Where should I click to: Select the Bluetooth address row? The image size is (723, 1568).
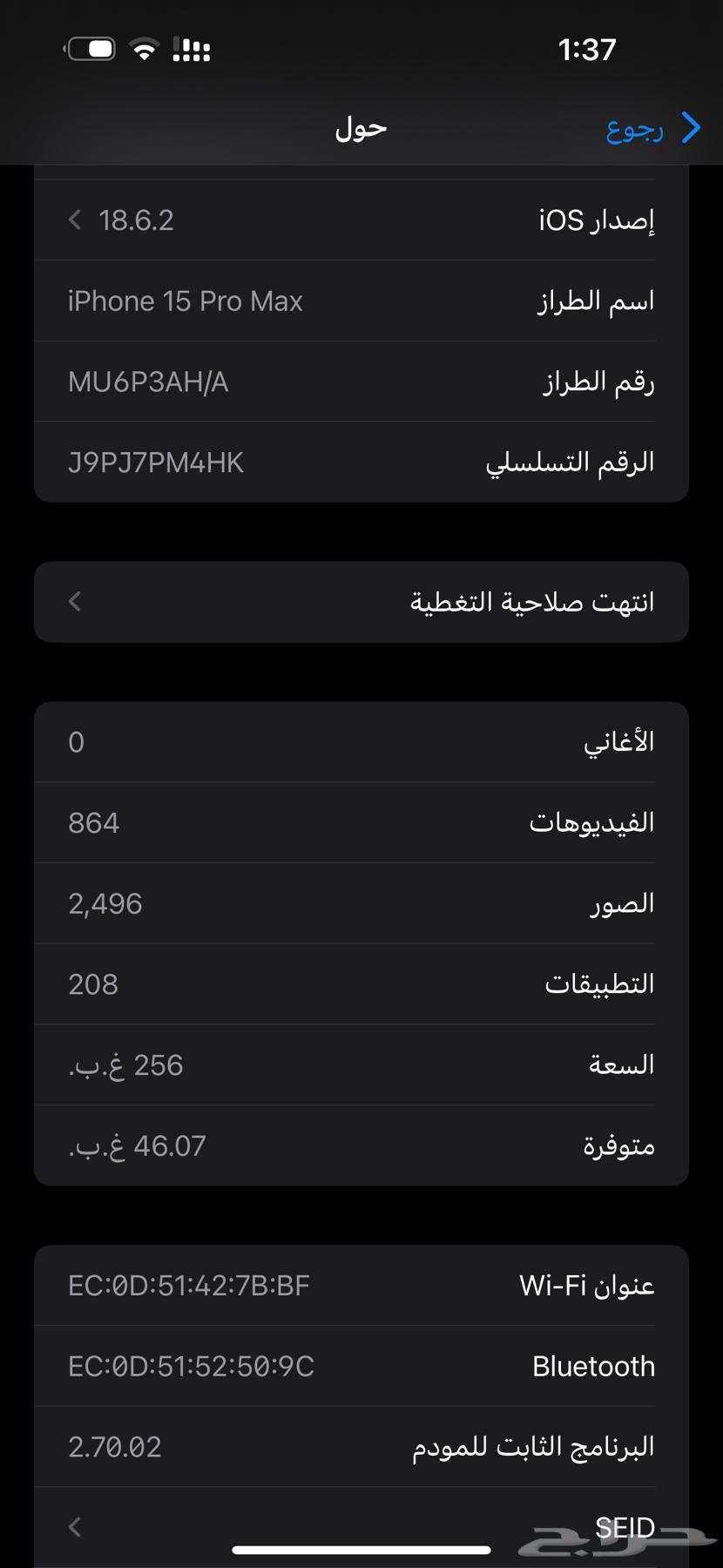361,1366
